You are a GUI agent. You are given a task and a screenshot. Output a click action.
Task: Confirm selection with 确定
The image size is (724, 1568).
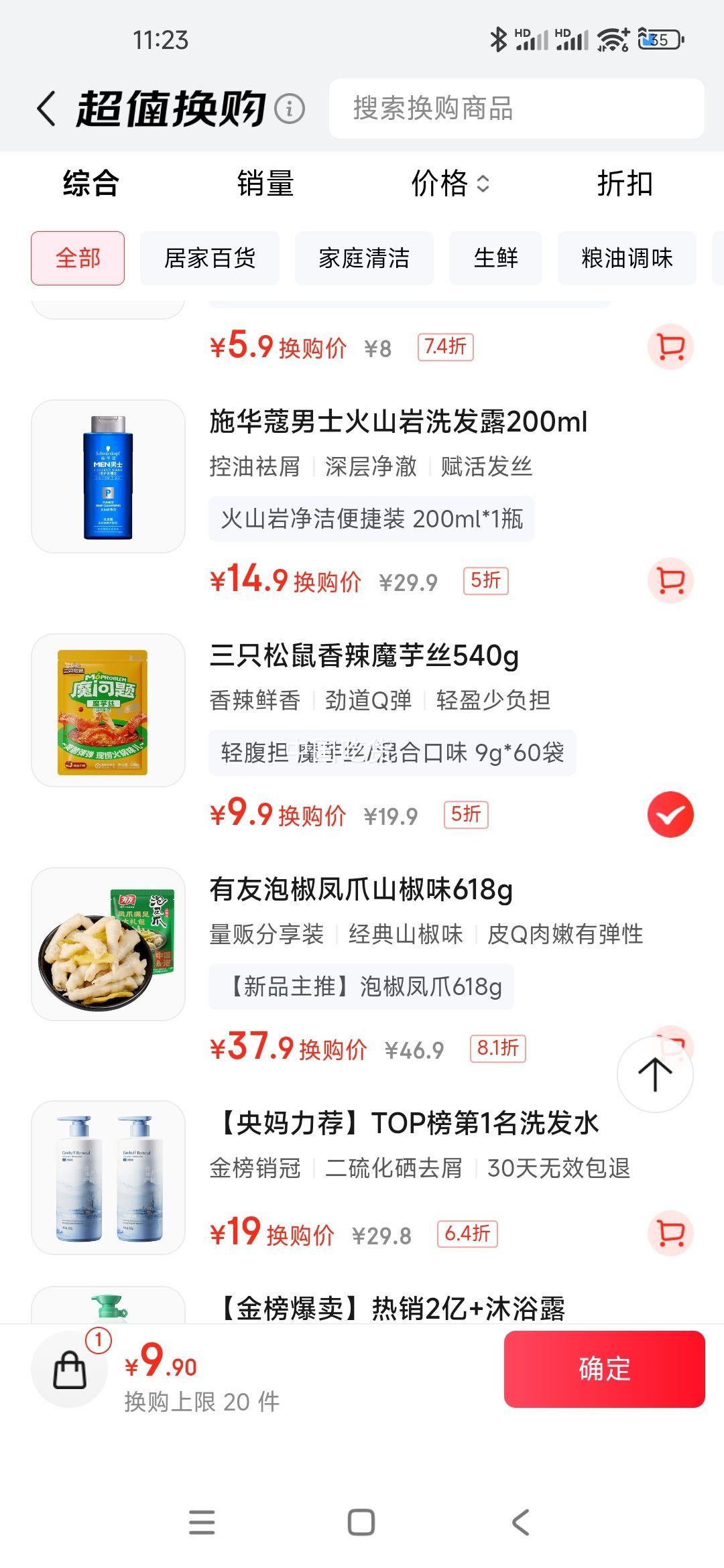(x=604, y=1370)
